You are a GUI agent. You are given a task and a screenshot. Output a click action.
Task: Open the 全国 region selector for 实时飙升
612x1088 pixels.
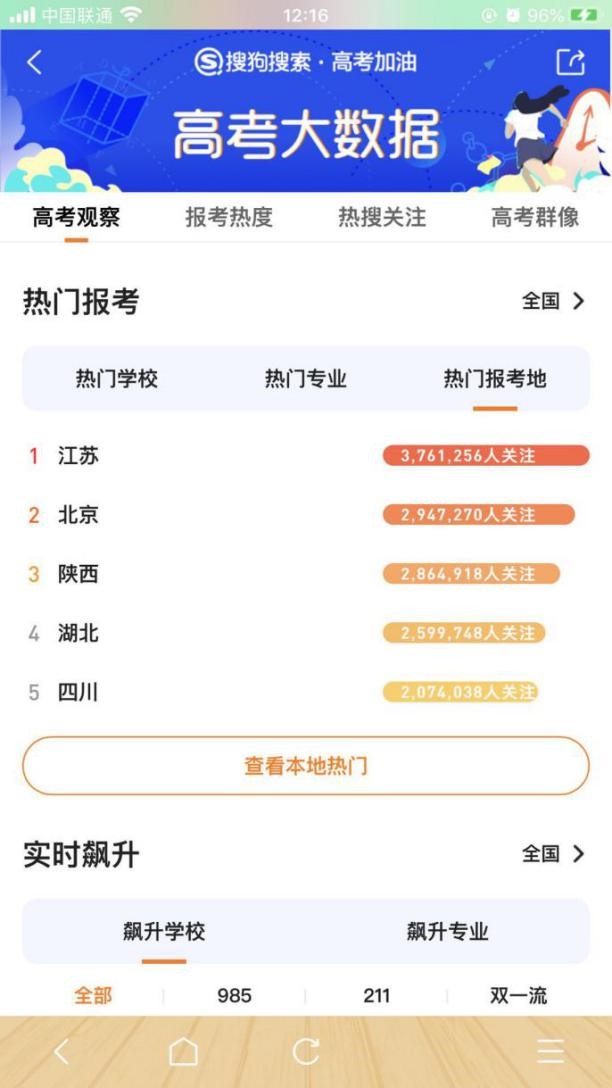(x=553, y=854)
